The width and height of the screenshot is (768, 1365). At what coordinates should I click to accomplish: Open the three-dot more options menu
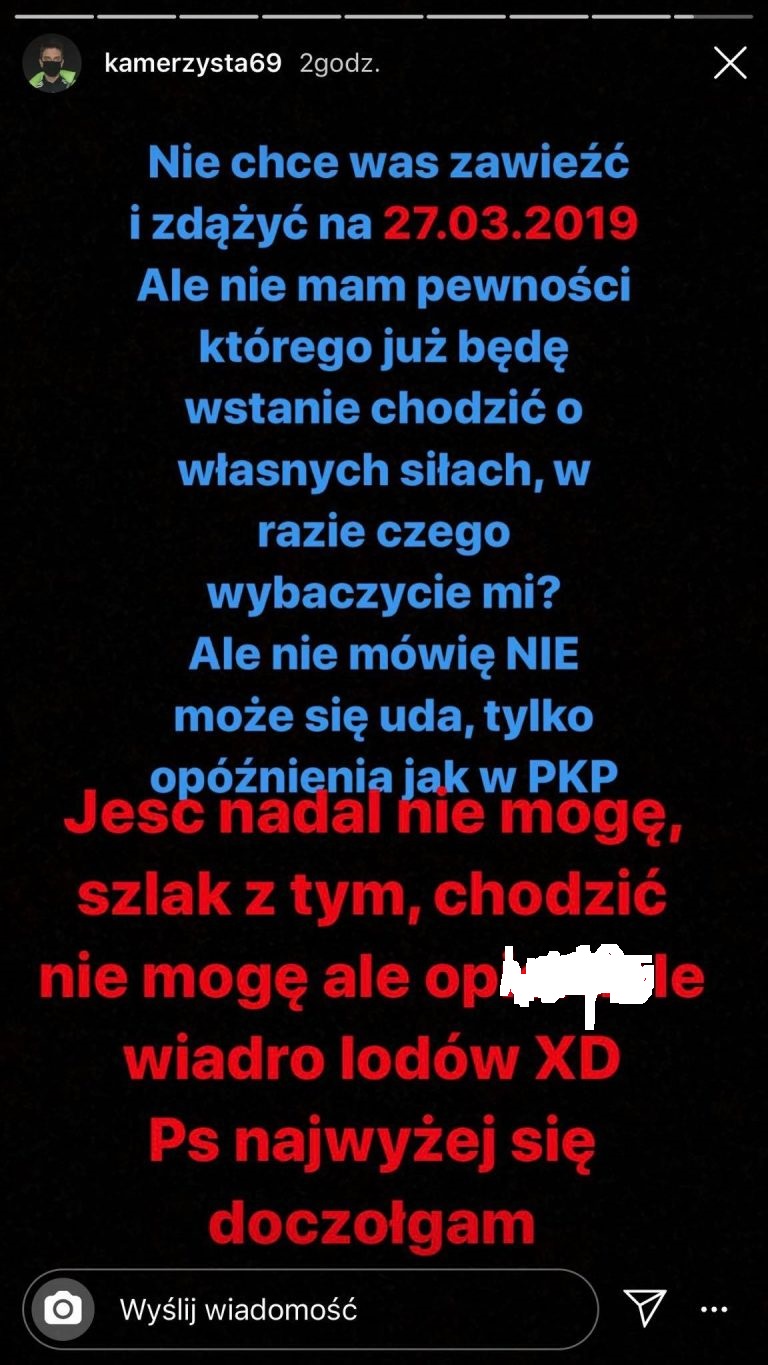coord(714,1309)
